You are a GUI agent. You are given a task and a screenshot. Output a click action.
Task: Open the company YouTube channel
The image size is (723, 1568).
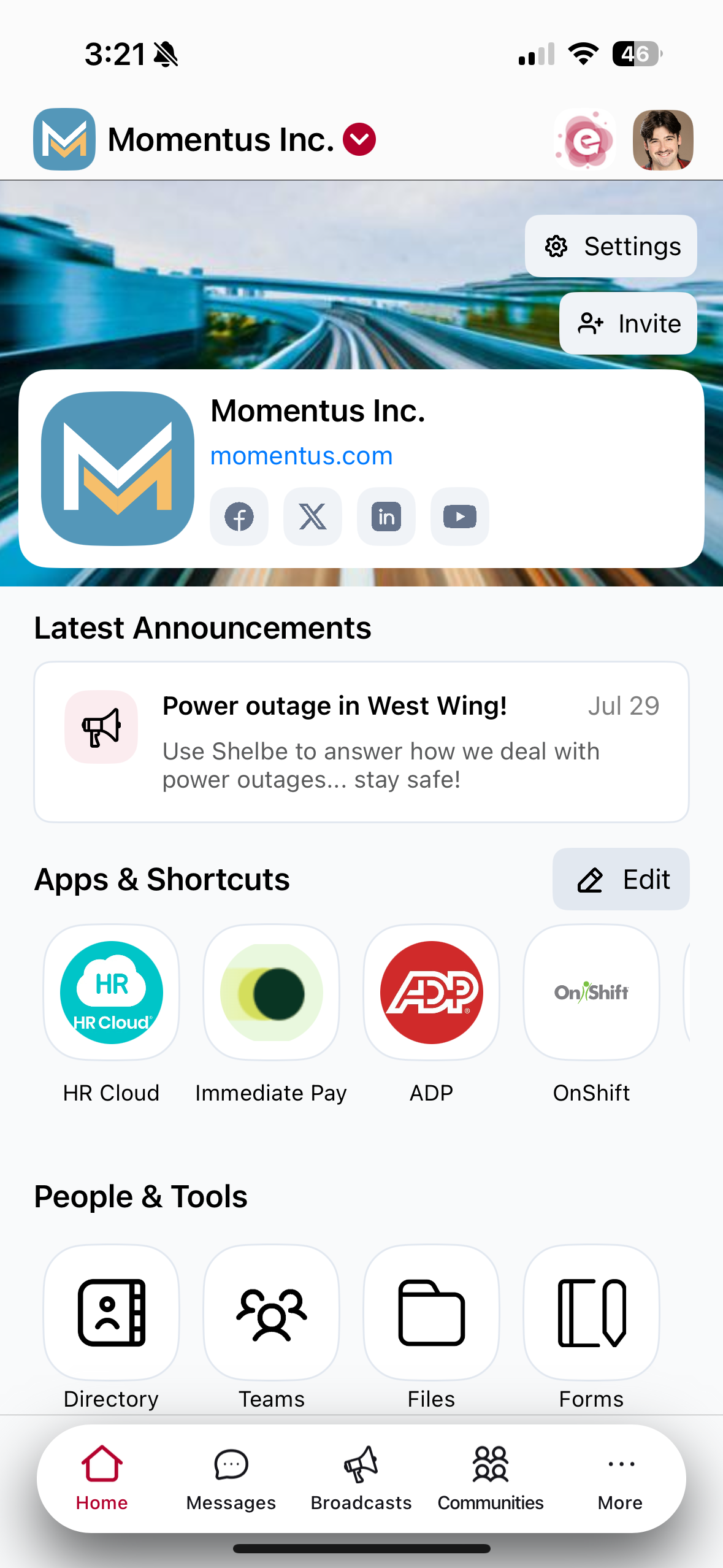pos(460,517)
